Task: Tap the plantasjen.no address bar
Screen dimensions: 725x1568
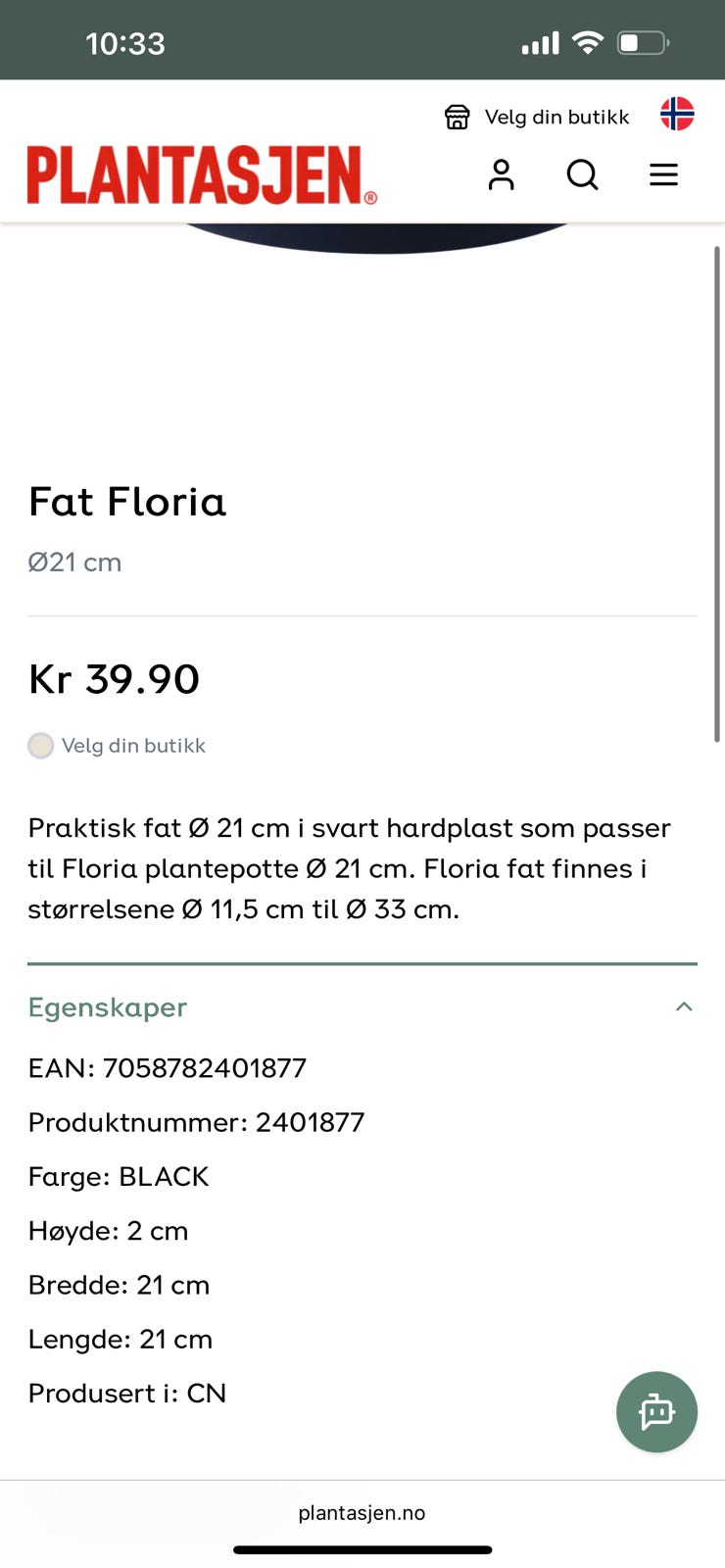Action: 362,1513
